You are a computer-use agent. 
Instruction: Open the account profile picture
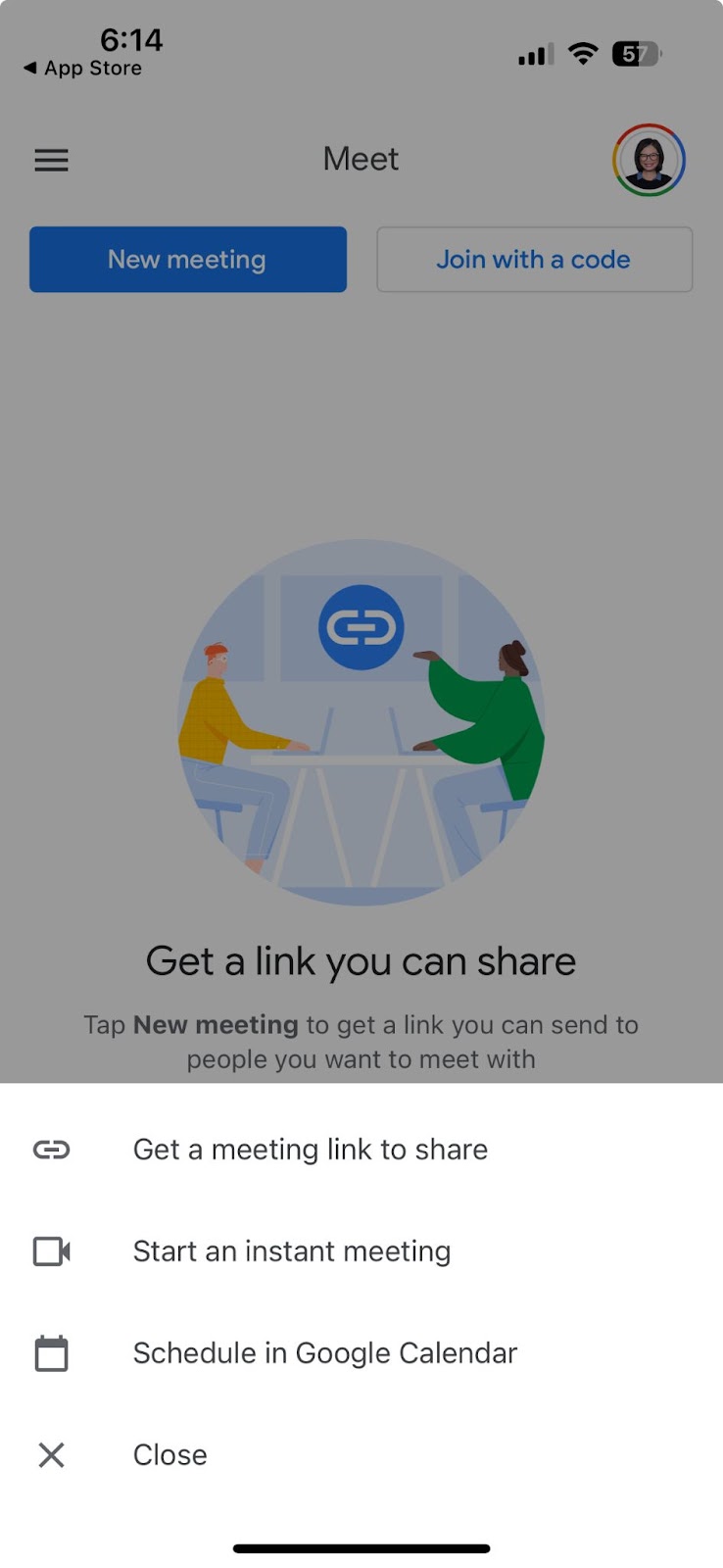(649, 160)
